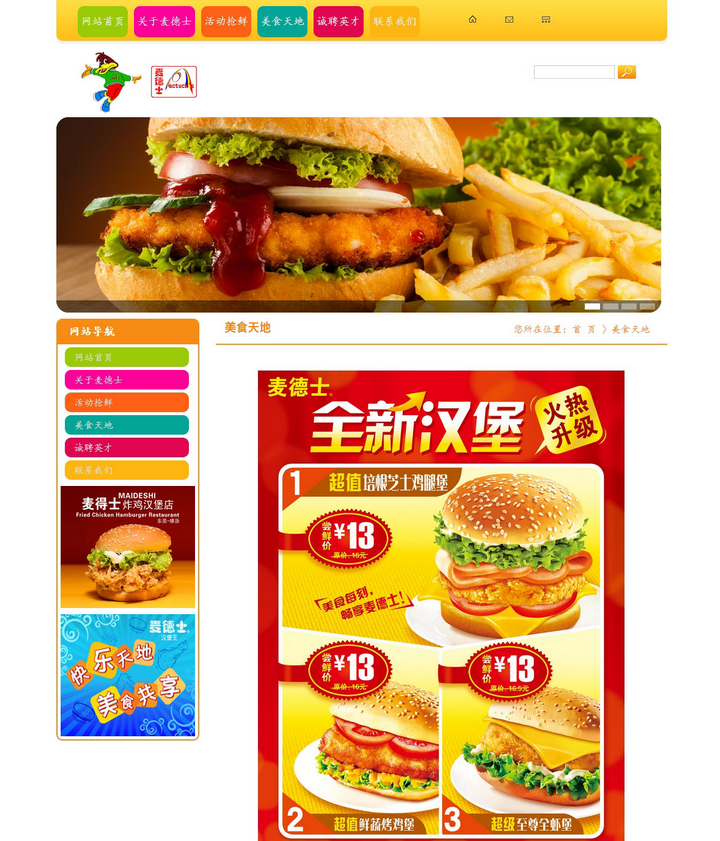Tap the home icon in header
The width and height of the screenshot is (720, 841).
472,19
